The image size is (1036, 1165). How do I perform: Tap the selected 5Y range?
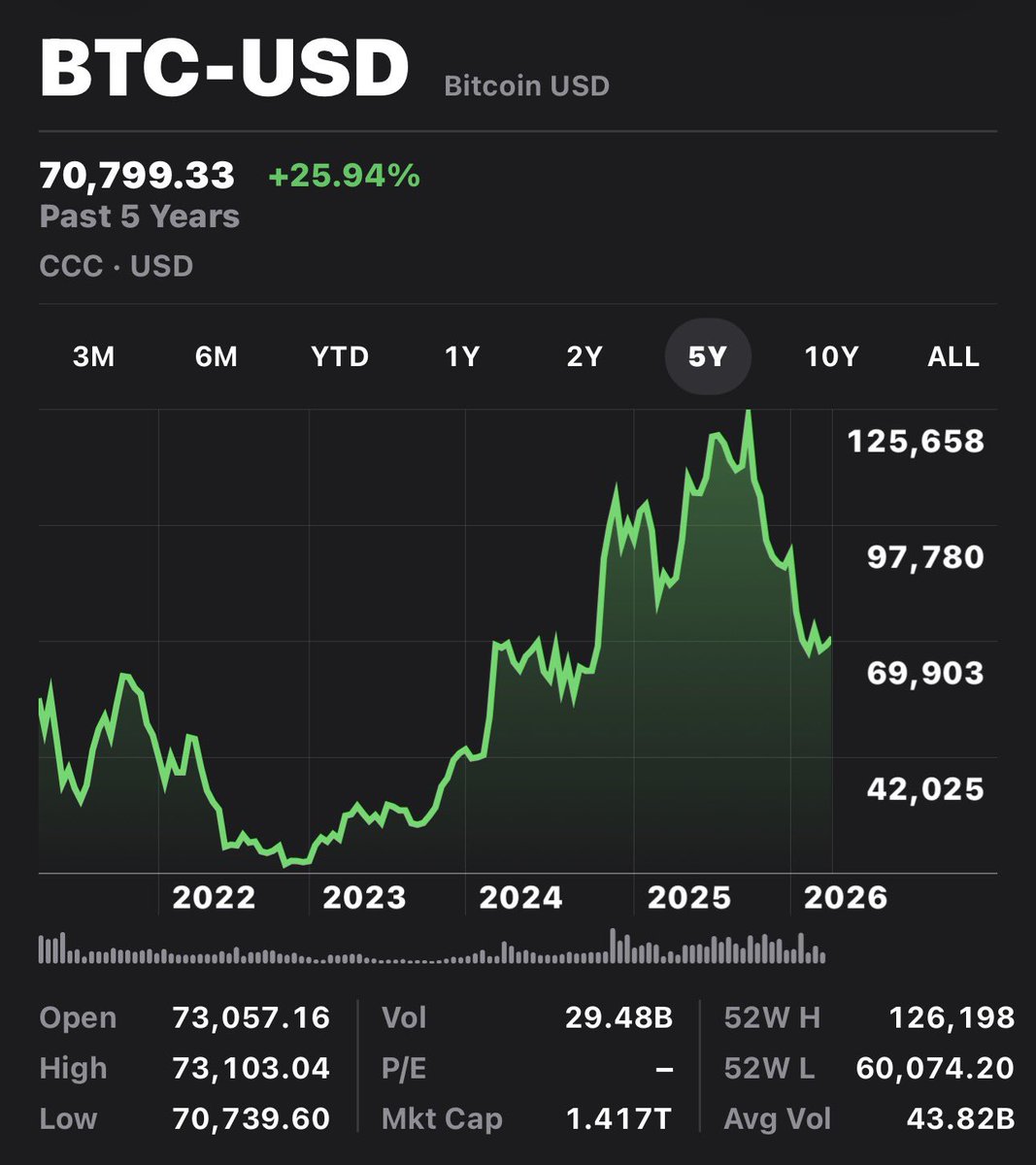[x=707, y=356]
